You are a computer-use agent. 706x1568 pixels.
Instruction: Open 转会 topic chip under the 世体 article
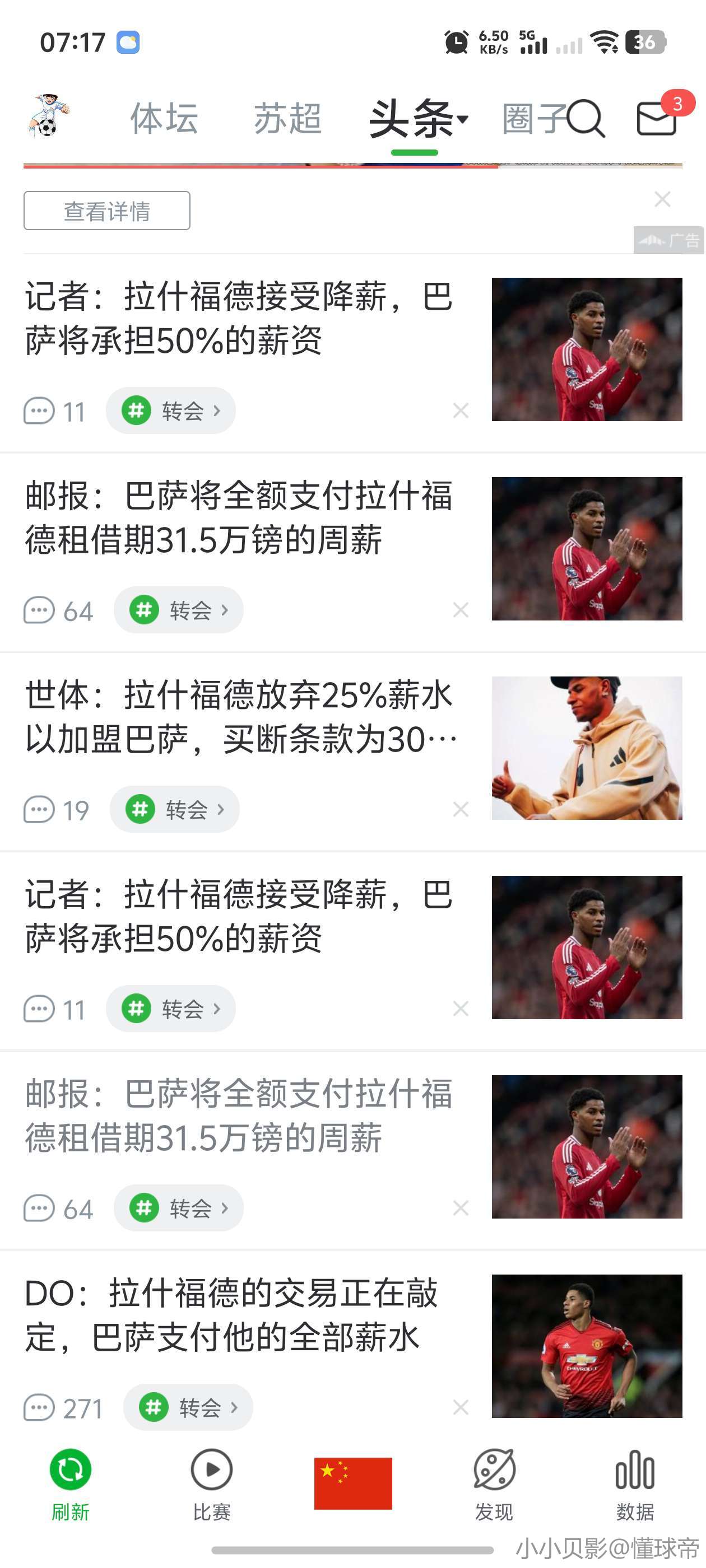click(x=175, y=809)
